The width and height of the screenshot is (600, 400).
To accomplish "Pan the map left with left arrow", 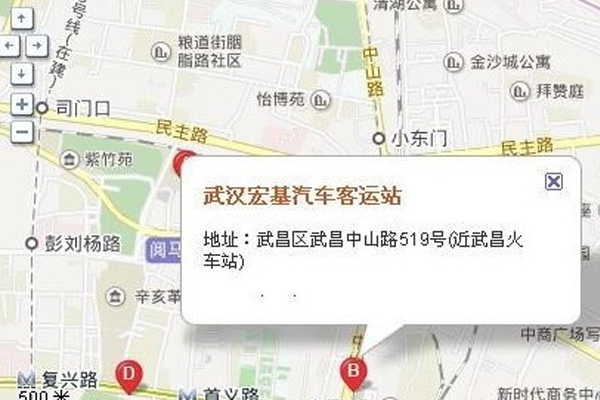I will click(8, 46).
